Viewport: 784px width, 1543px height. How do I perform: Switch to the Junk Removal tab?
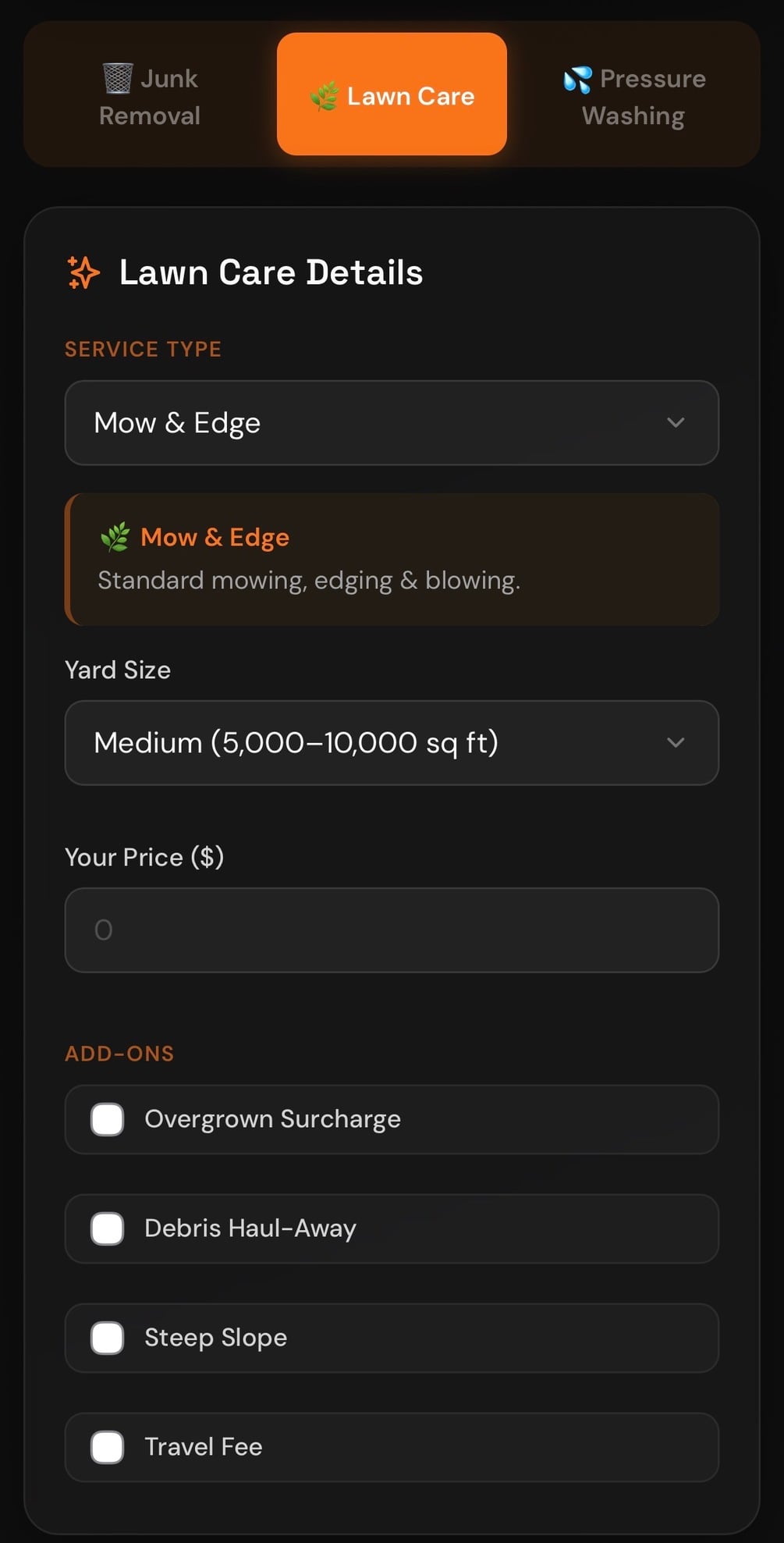(x=150, y=96)
